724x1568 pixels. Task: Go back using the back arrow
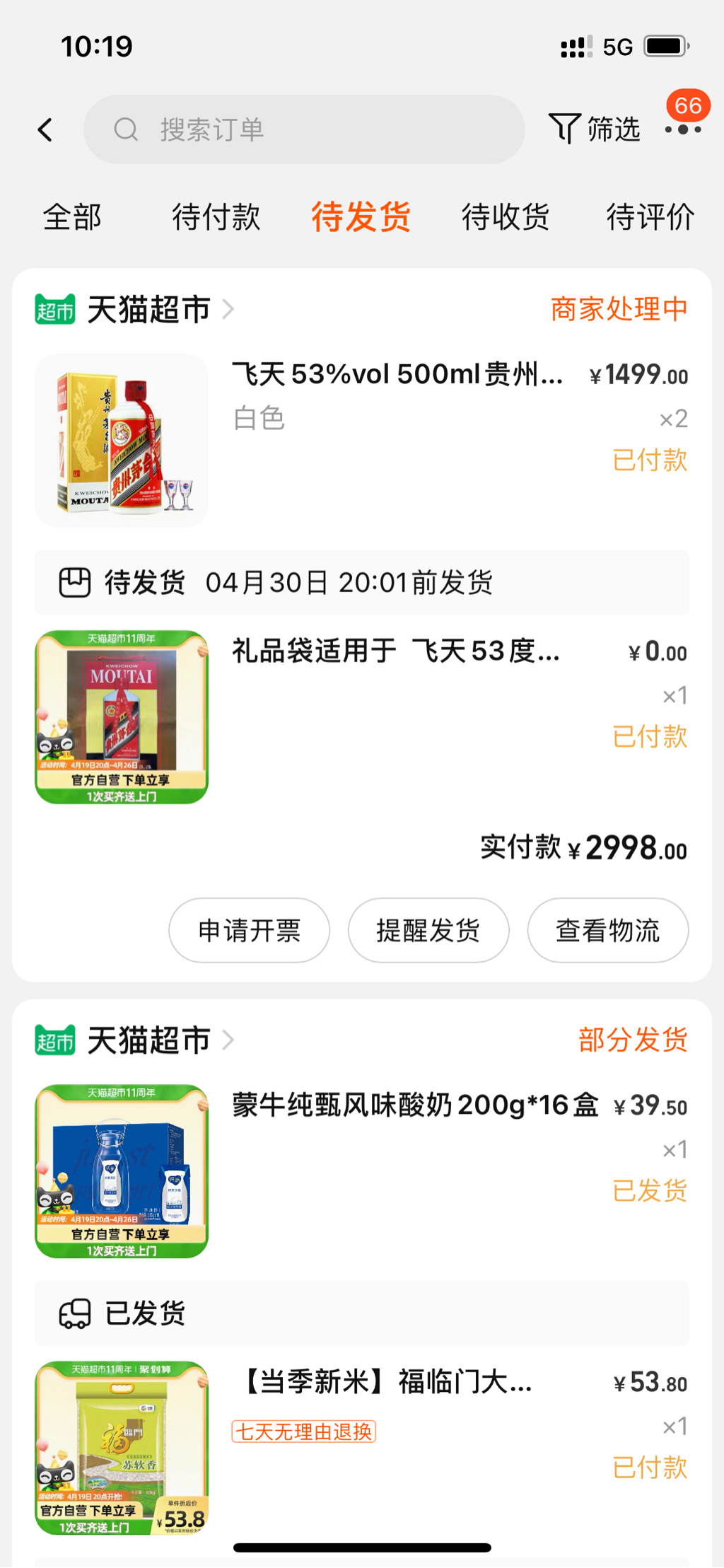point(45,130)
